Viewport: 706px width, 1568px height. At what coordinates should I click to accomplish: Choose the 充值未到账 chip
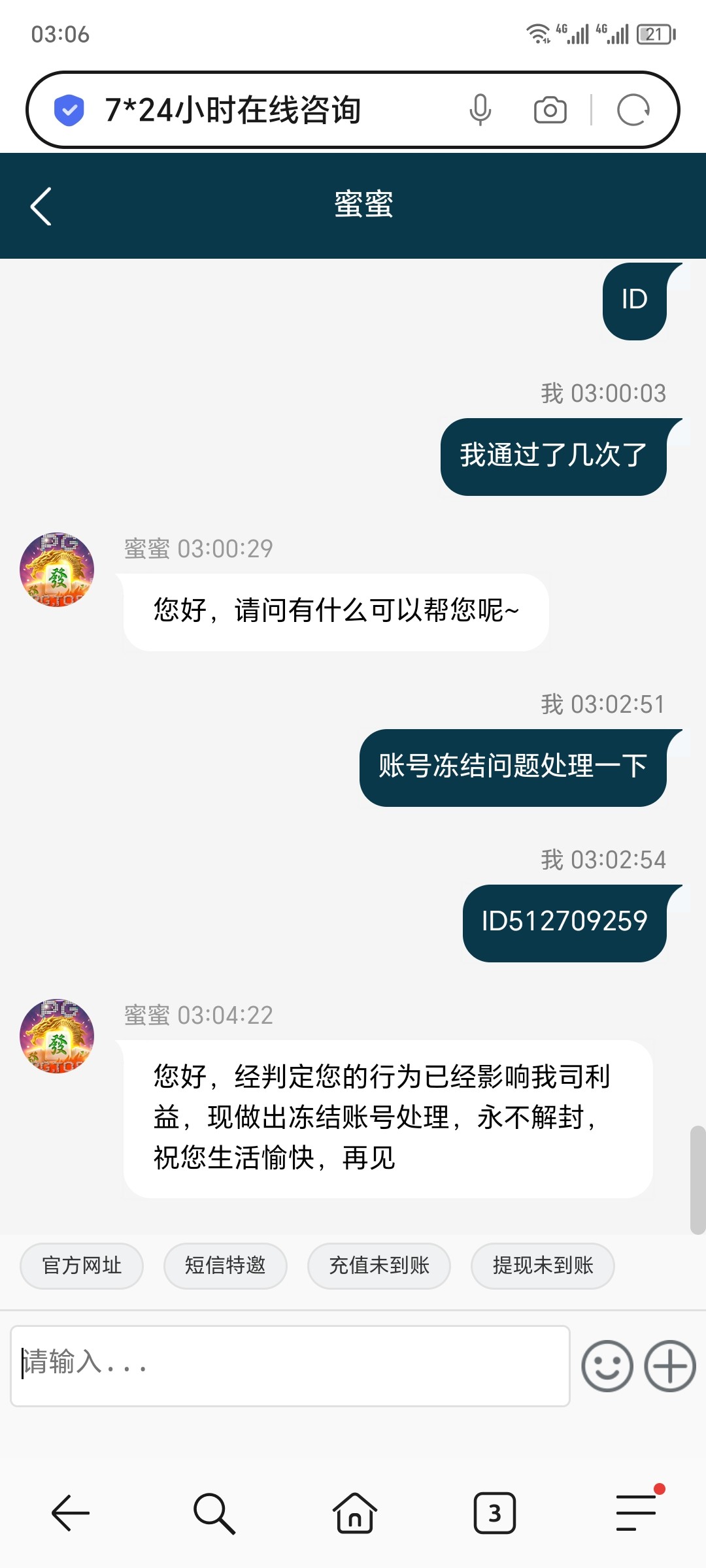pos(378,1266)
